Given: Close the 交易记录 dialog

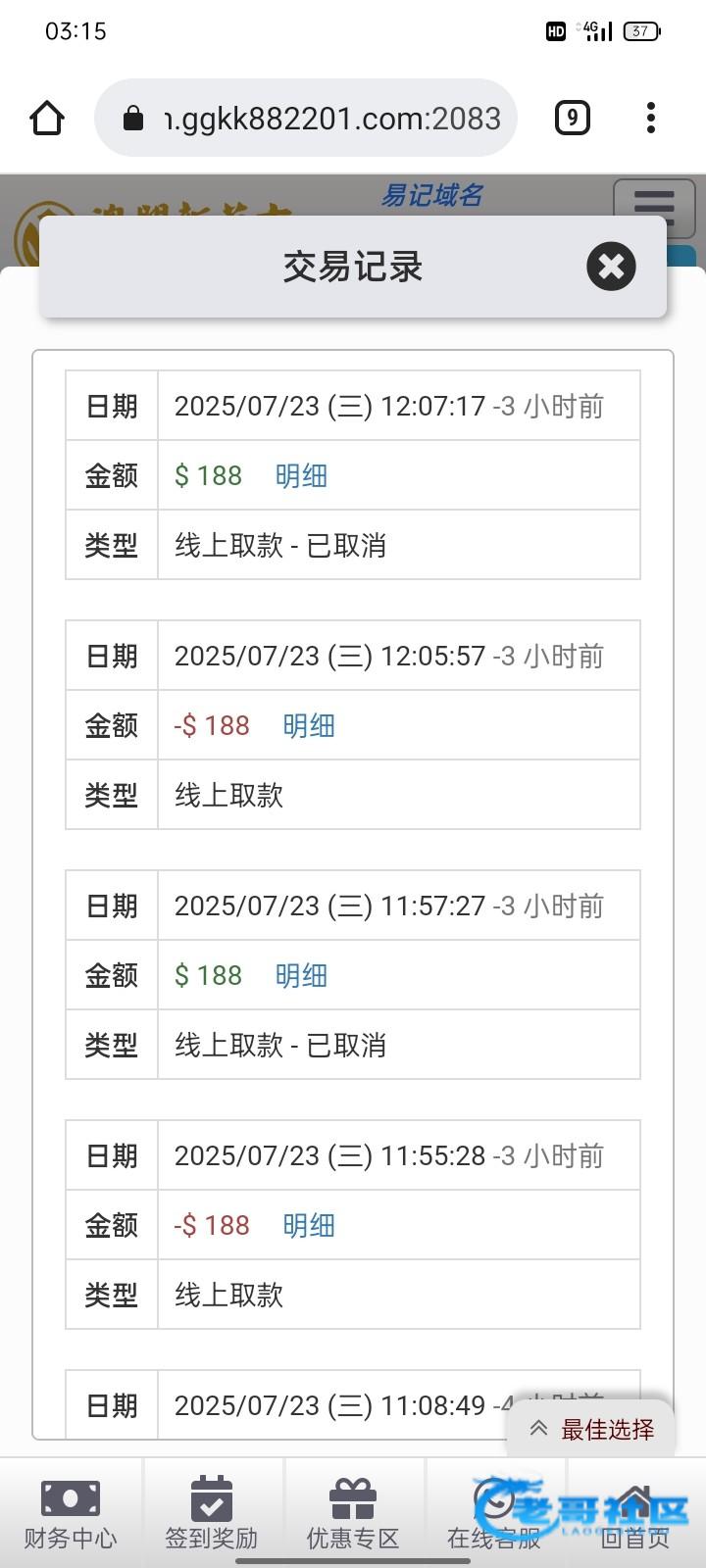Looking at the screenshot, I should click(611, 266).
